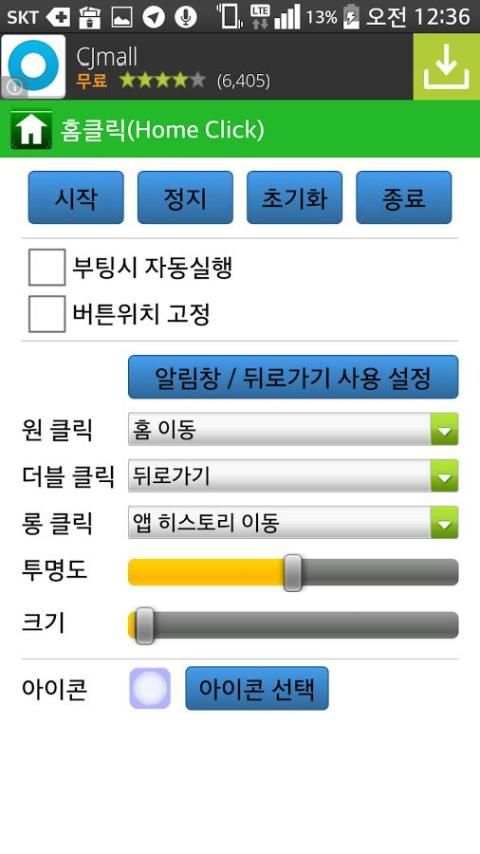Expand the 원 클릭 dropdown
The width and height of the screenshot is (480, 854).
(293, 429)
